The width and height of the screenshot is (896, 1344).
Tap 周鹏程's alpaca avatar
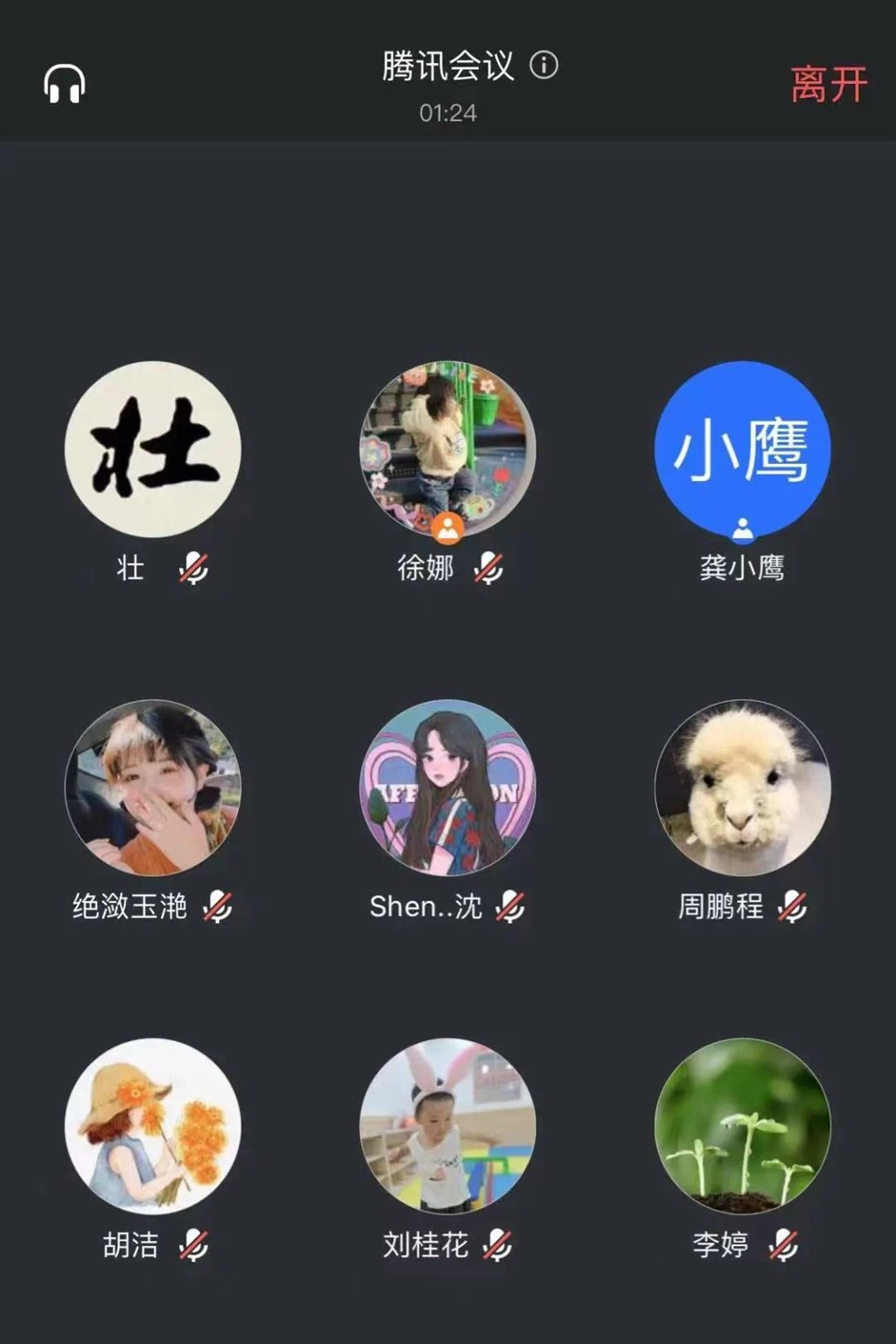click(742, 787)
